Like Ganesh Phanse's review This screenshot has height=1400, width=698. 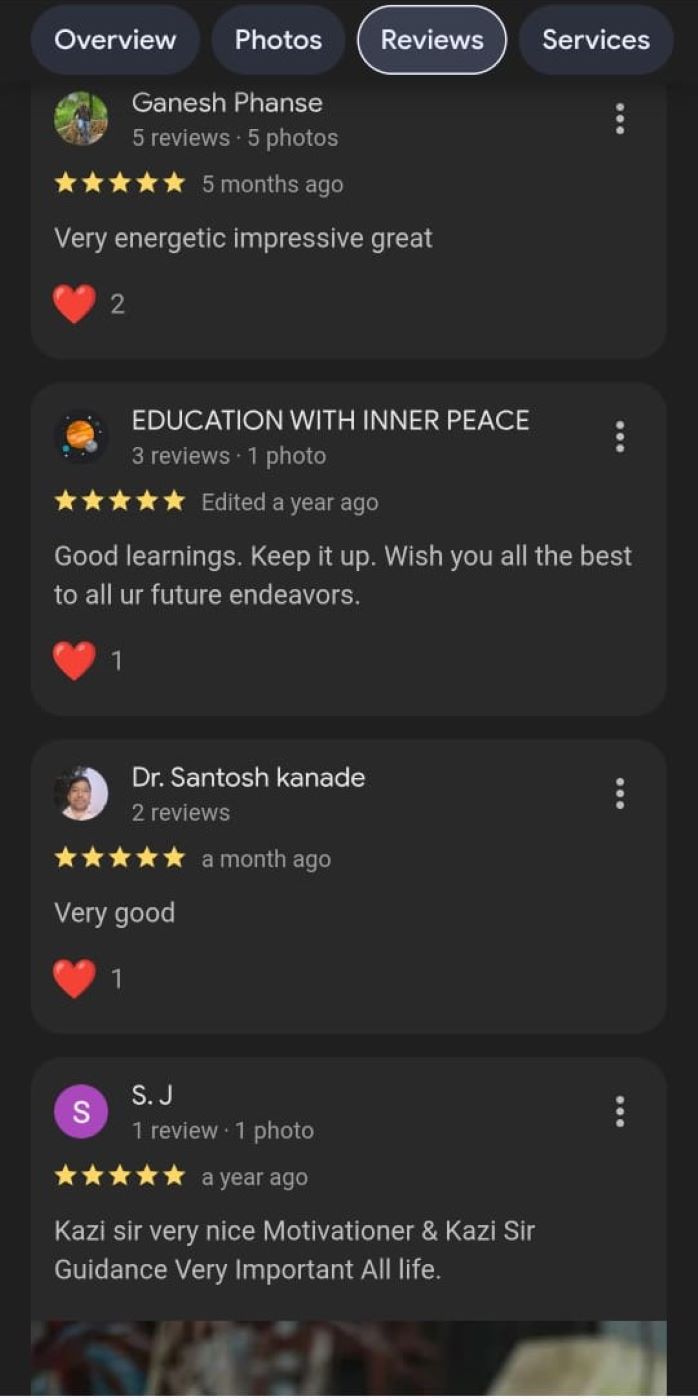coord(74,304)
